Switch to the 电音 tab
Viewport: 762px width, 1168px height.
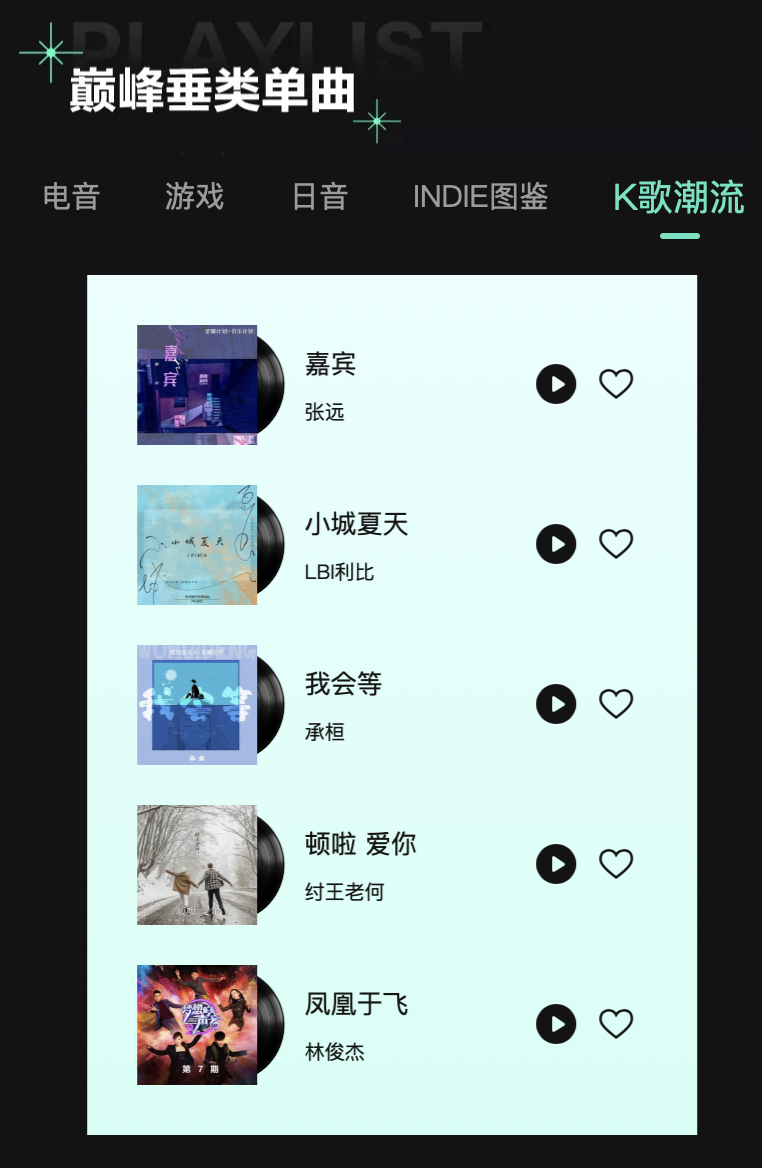tap(71, 196)
